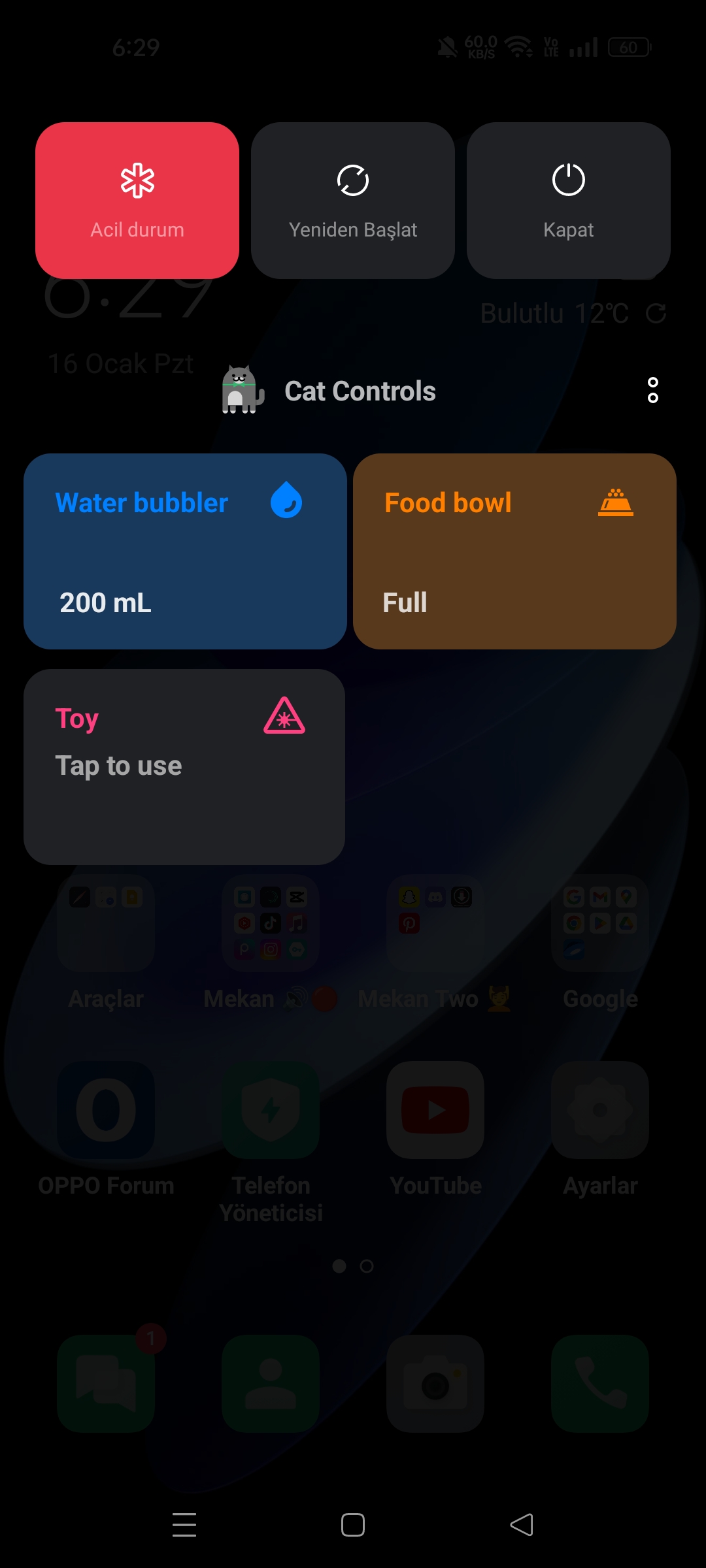The width and height of the screenshot is (706, 1568).
Task: Open the Water bubbler control card
Action: [x=185, y=551]
